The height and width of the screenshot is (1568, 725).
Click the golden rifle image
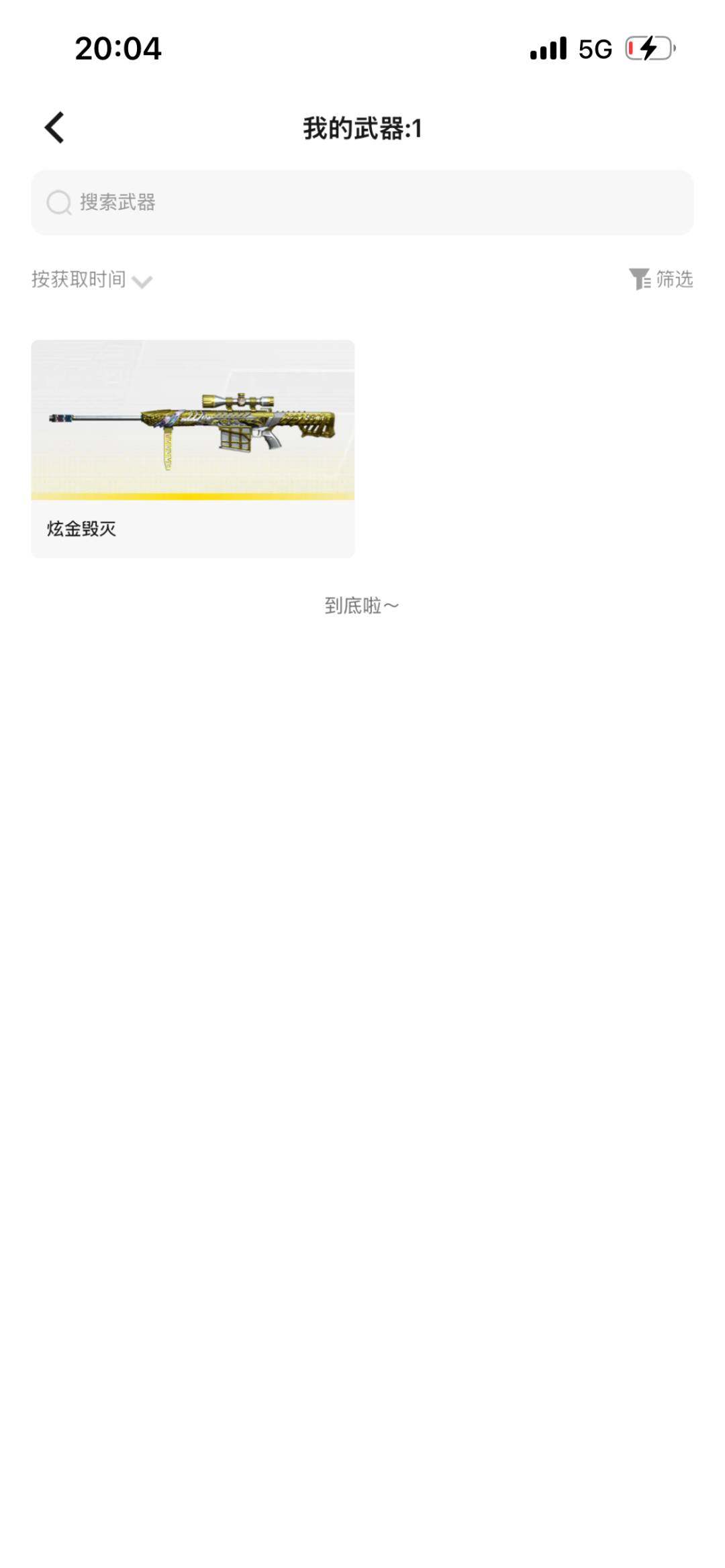pyautogui.click(x=193, y=423)
